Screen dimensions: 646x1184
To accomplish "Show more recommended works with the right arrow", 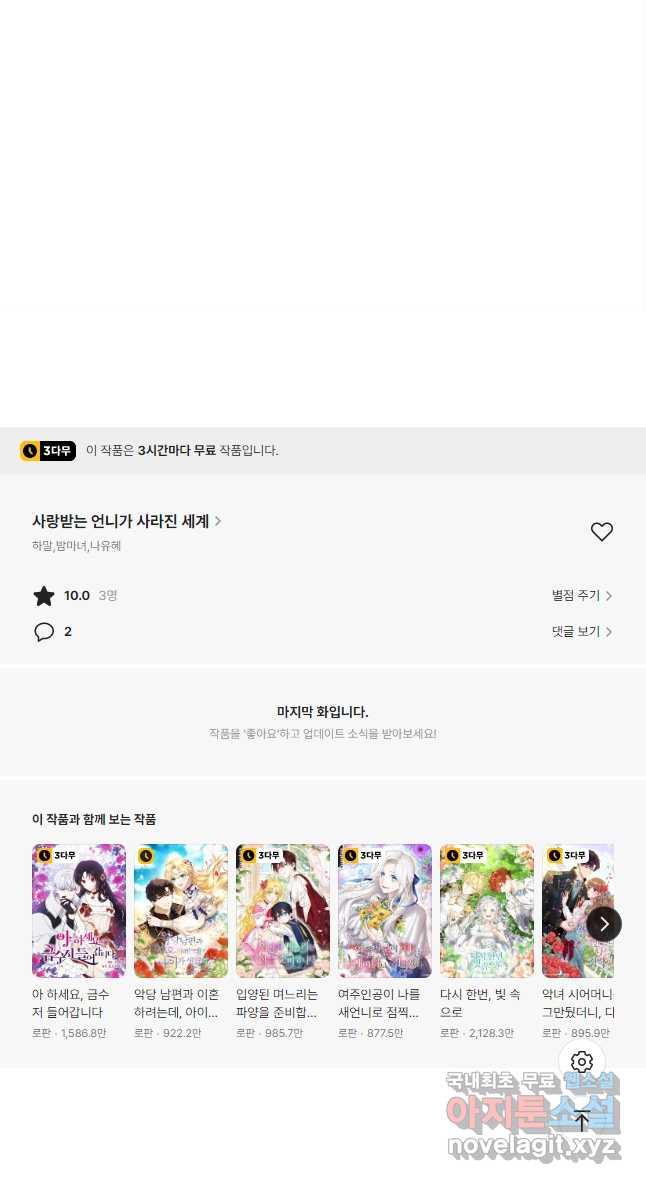I will tap(604, 924).
